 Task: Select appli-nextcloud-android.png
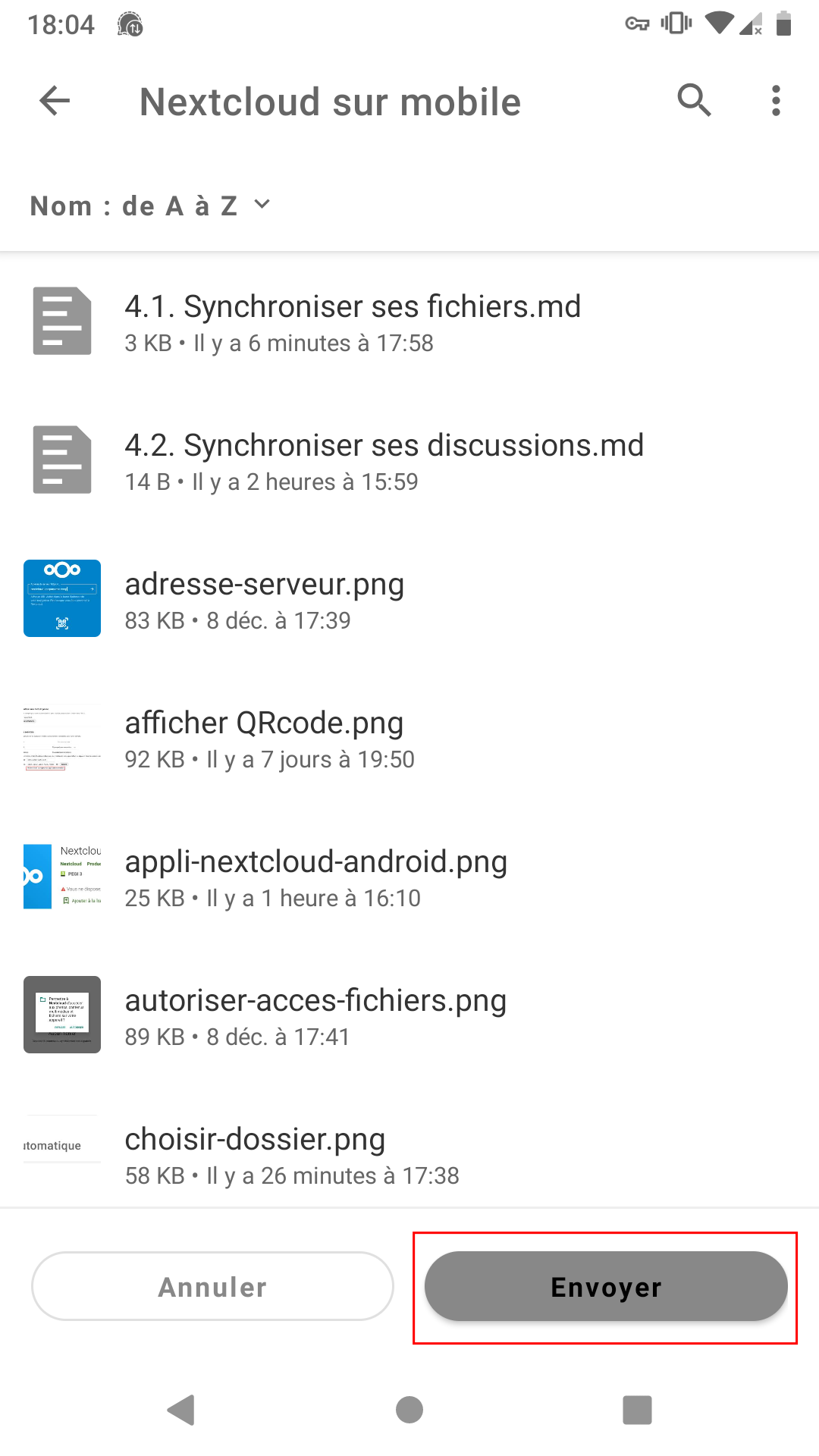tap(315, 877)
